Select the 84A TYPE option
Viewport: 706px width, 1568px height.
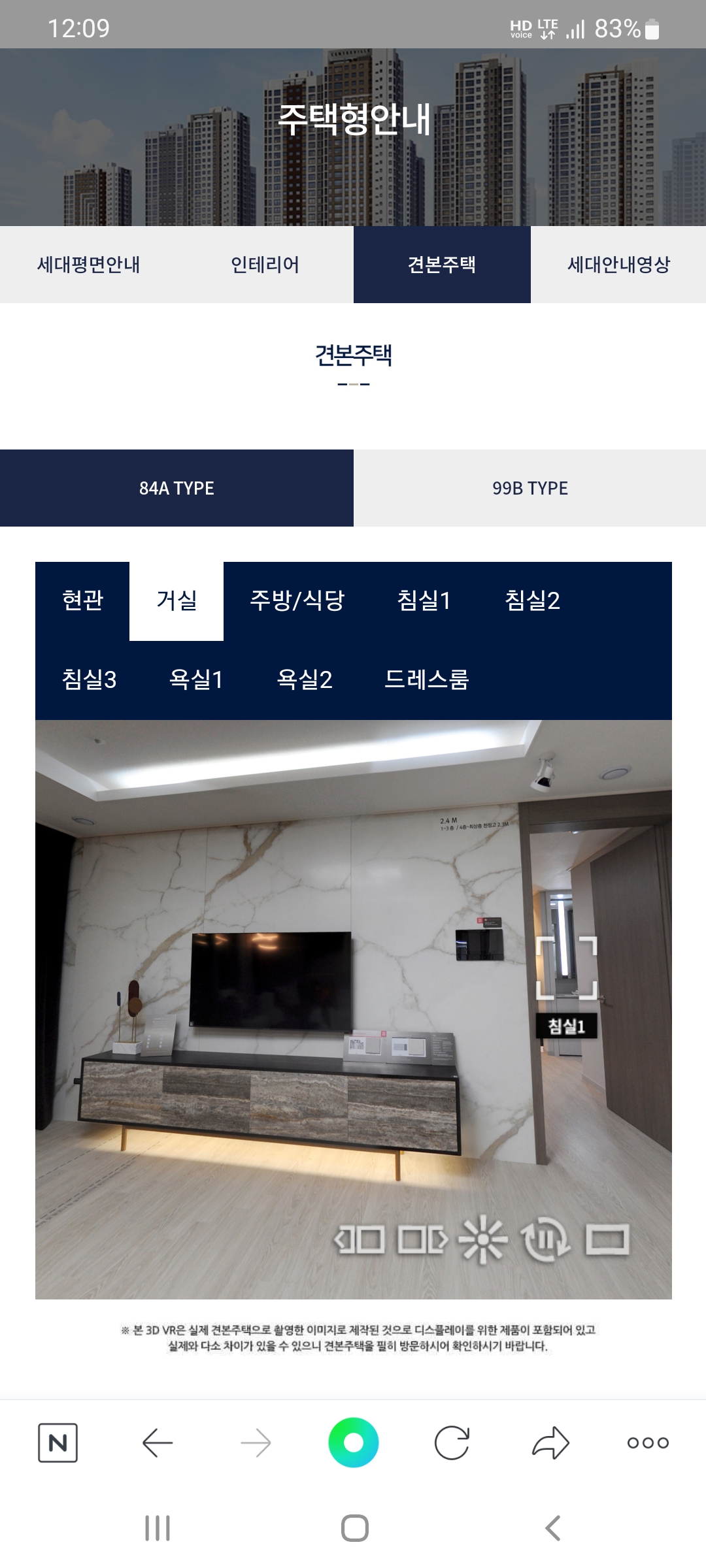coord(176,488)
